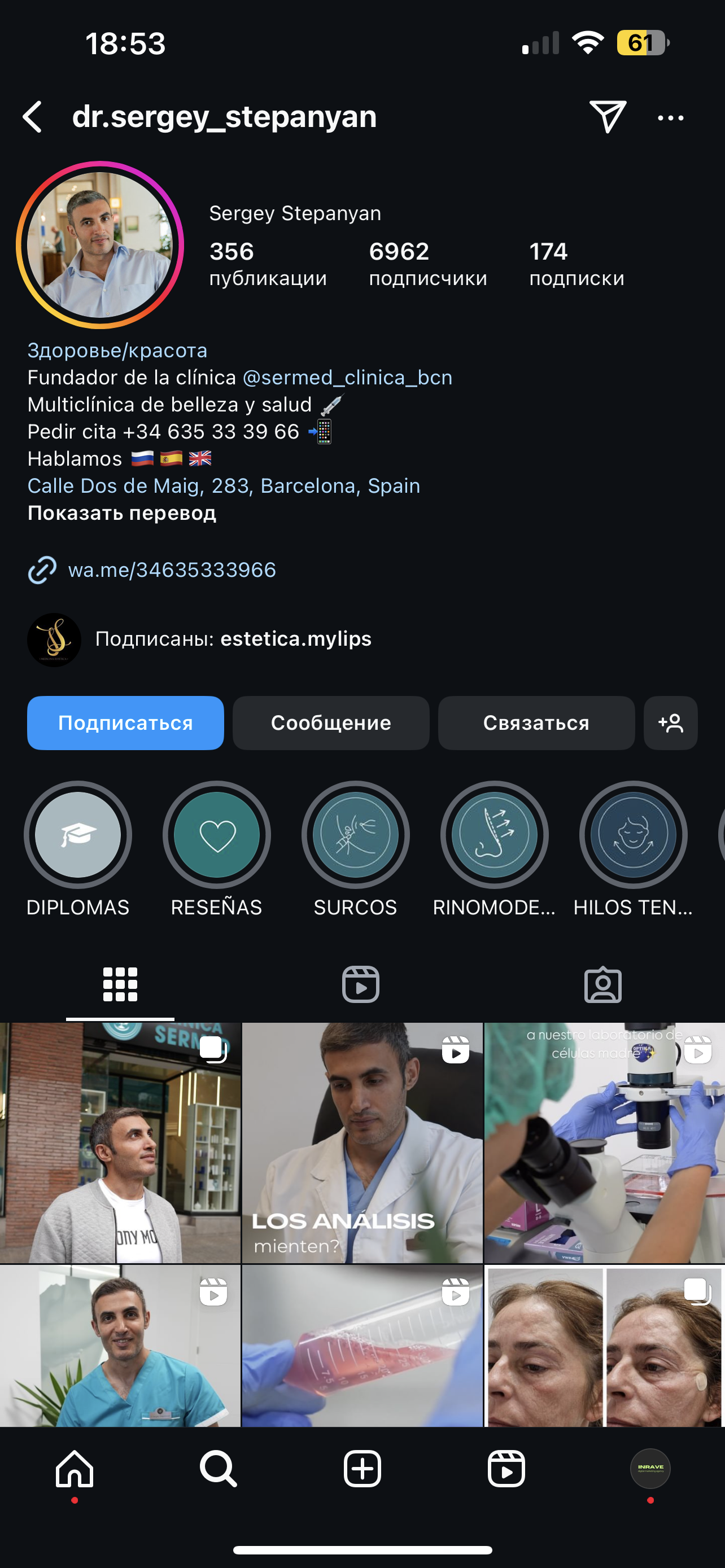725x1568 pixels.
Task: Tap Показать перевод to translate bio
Action: [x=122, y=513]
